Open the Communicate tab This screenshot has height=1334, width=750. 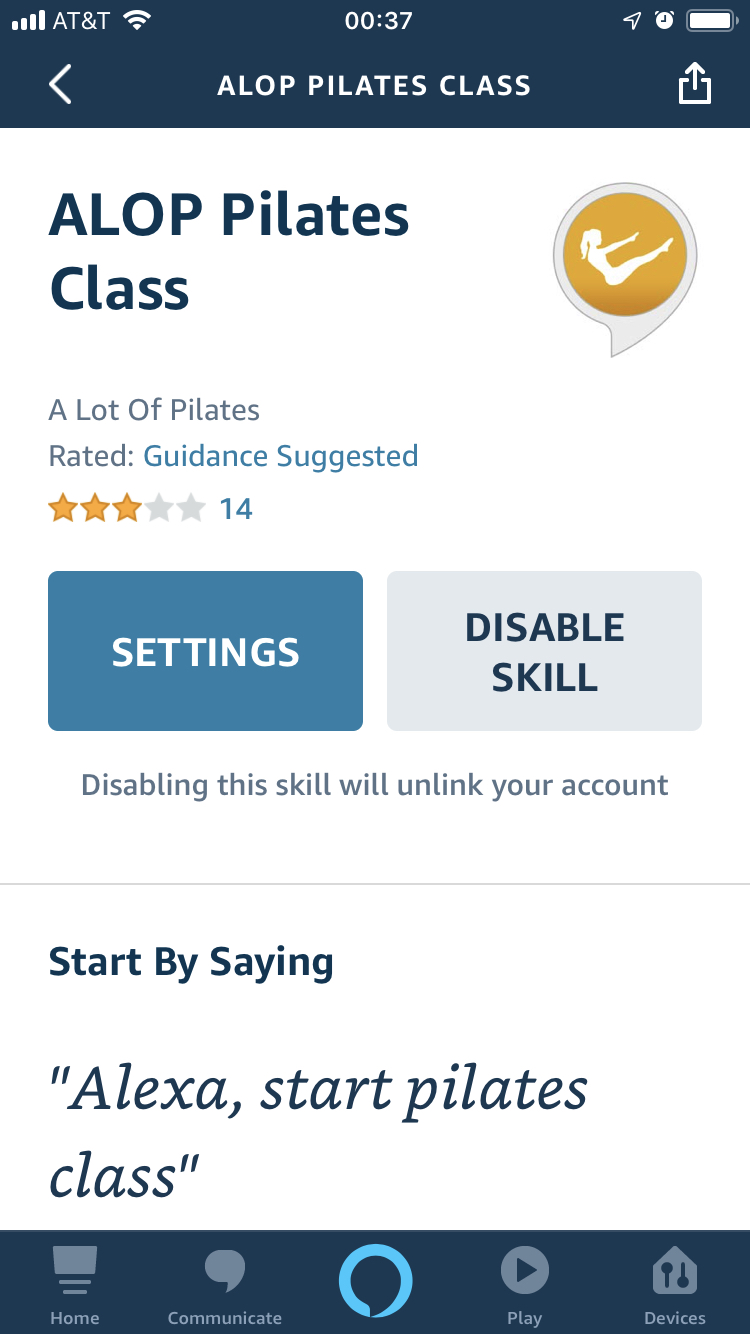click(x=225, y=1285)
